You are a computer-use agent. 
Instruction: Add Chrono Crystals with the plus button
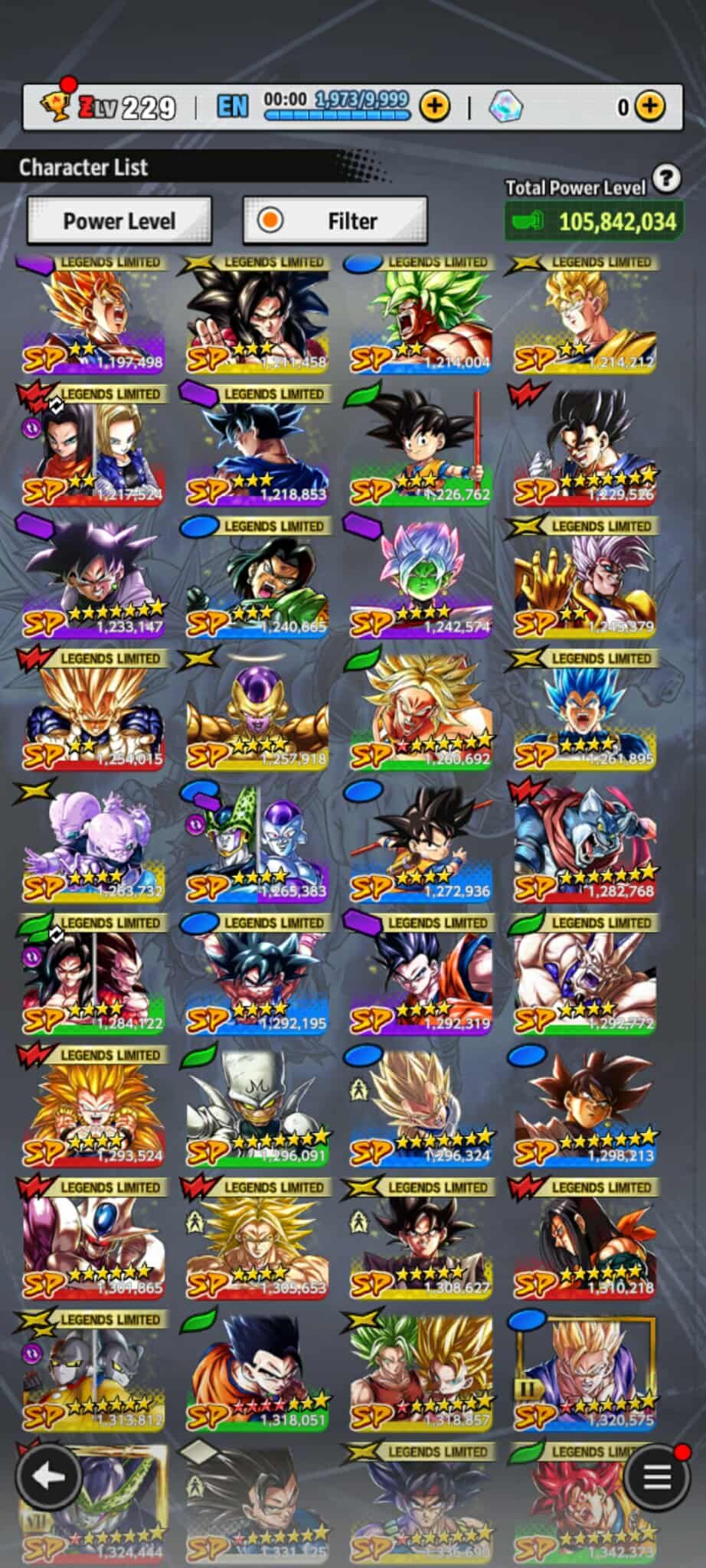pyautogui.click(x=649, y=106)
